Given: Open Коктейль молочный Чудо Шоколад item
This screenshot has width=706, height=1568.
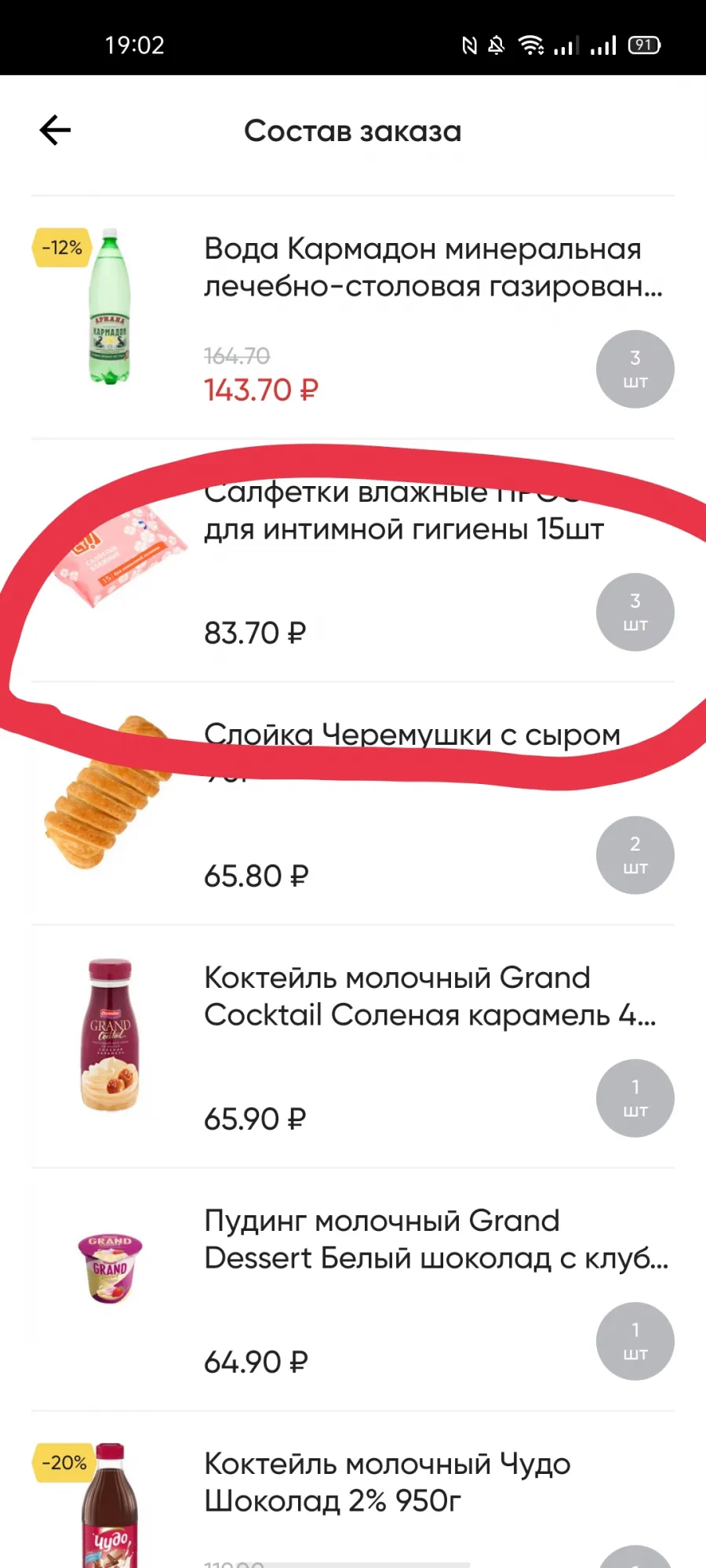Looking at the screenshot, I should tap(353, 1490).
